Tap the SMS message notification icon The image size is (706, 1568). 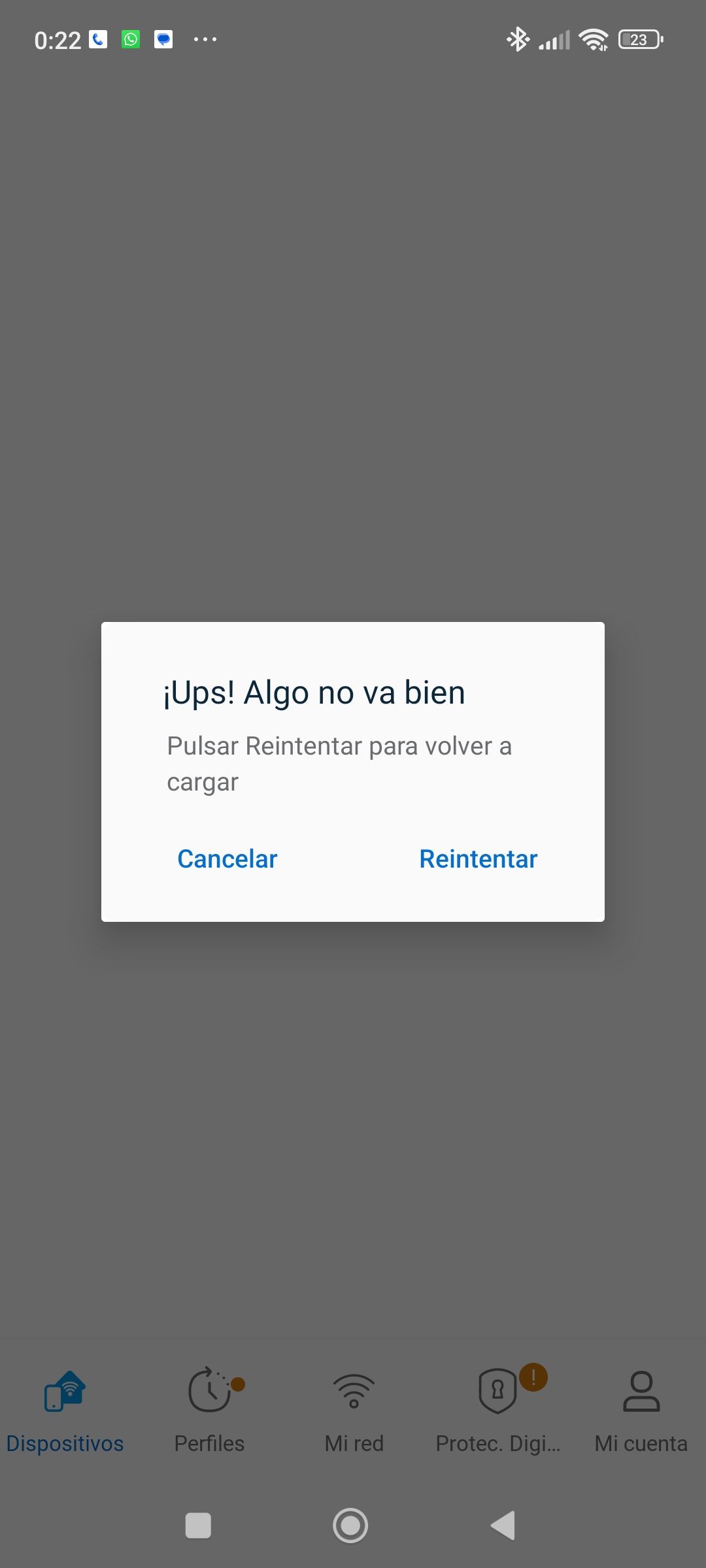163,39
